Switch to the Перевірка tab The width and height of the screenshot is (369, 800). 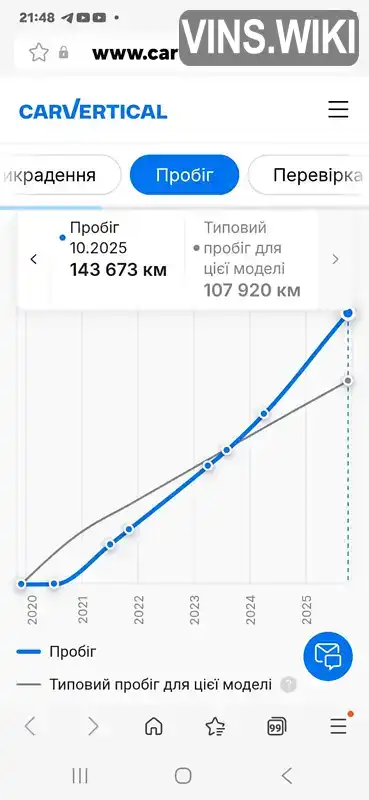309,176
